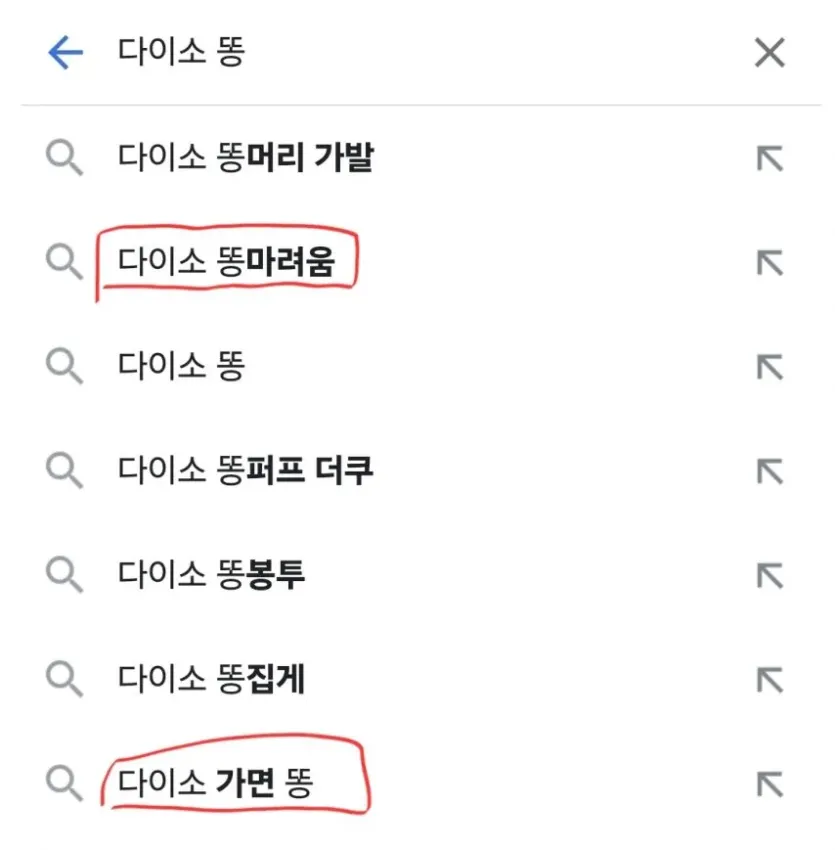This screenshot has height=850, width=835.
Task: Tap the arrow beside 다이소 가면 똥
Action: point(769,783)
